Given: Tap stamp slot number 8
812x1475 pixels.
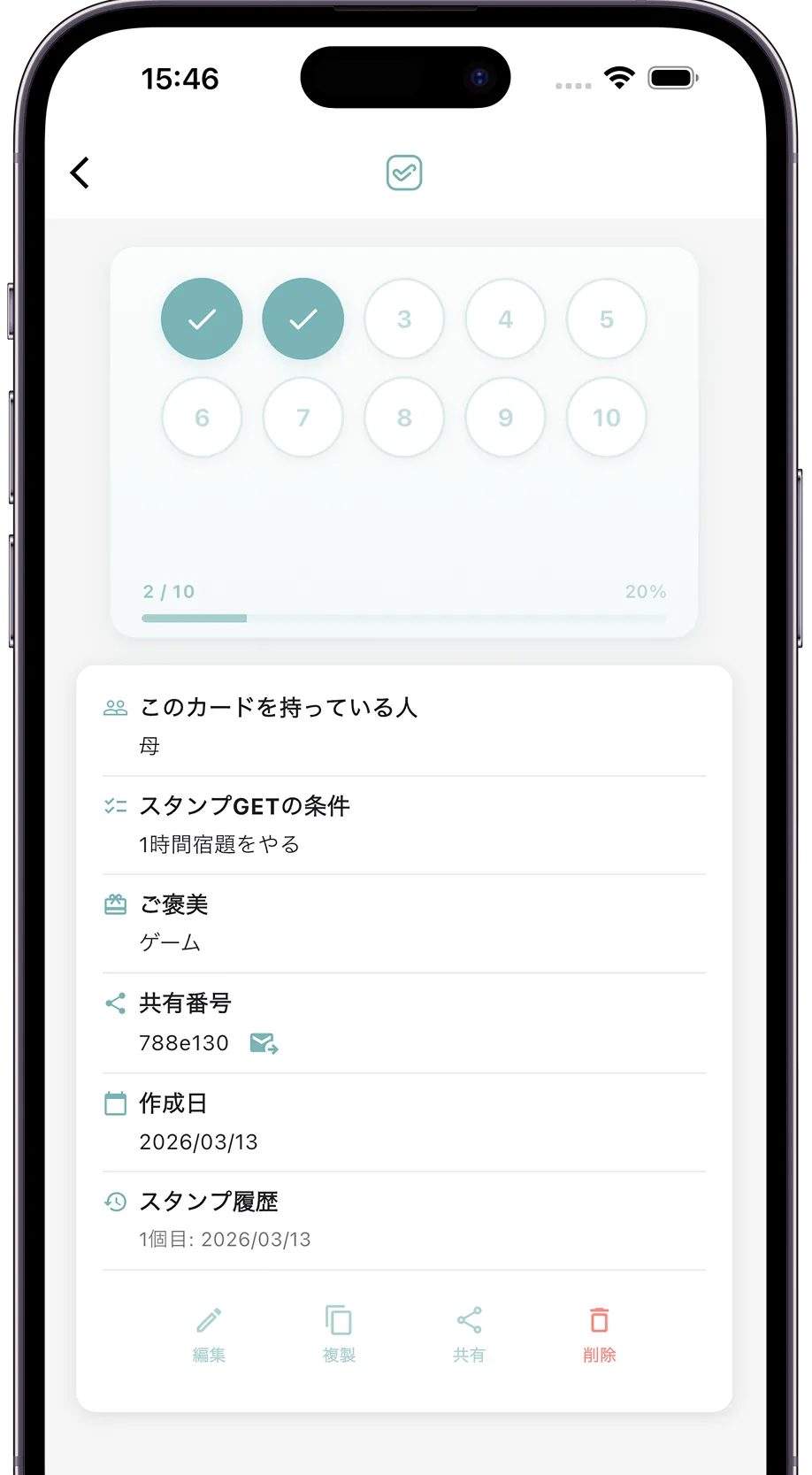Looking at the screenshot, I should (404, 417).
